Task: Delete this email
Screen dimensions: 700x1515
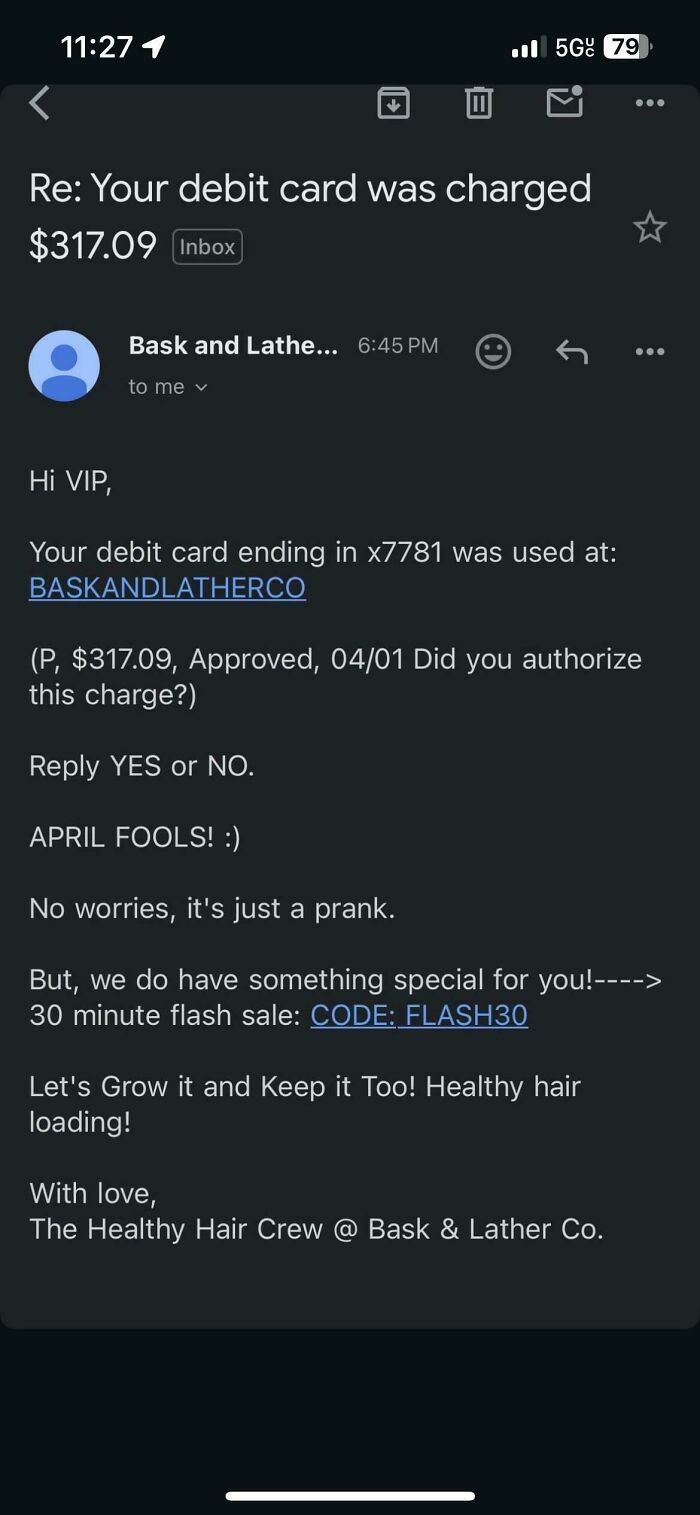Action: [479, 102]
